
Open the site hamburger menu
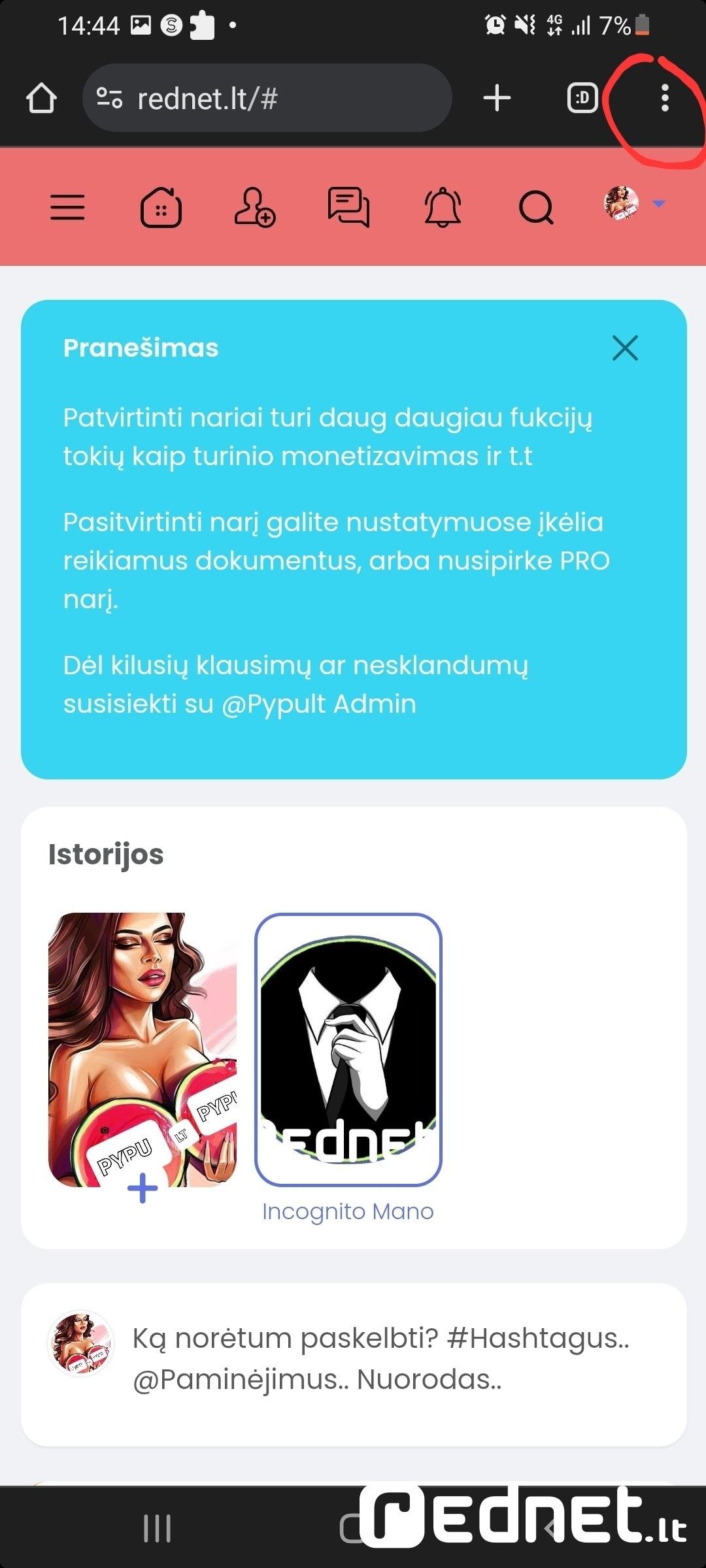click(x=67, y=207)
